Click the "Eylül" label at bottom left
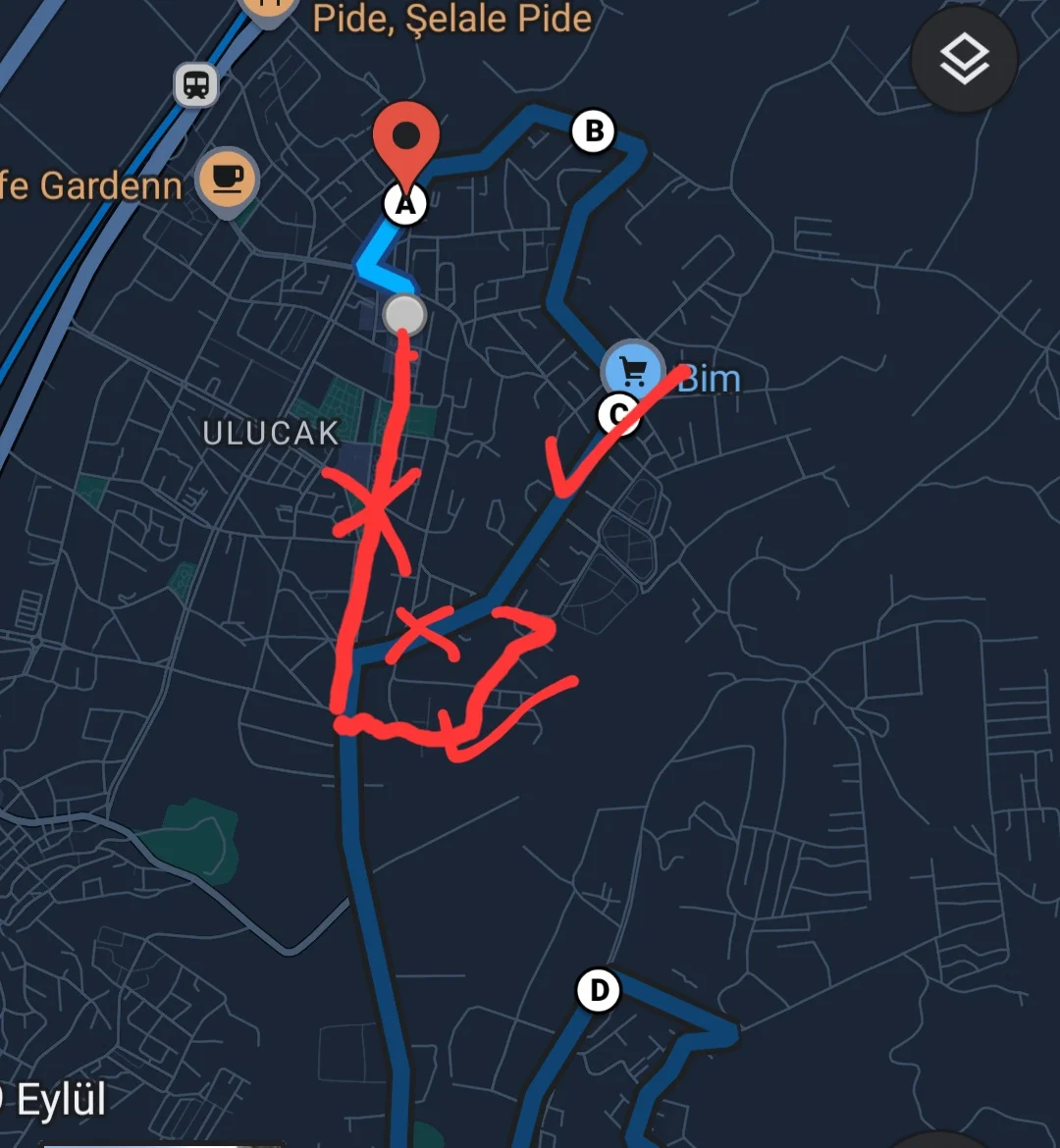 coord(62,1100)
